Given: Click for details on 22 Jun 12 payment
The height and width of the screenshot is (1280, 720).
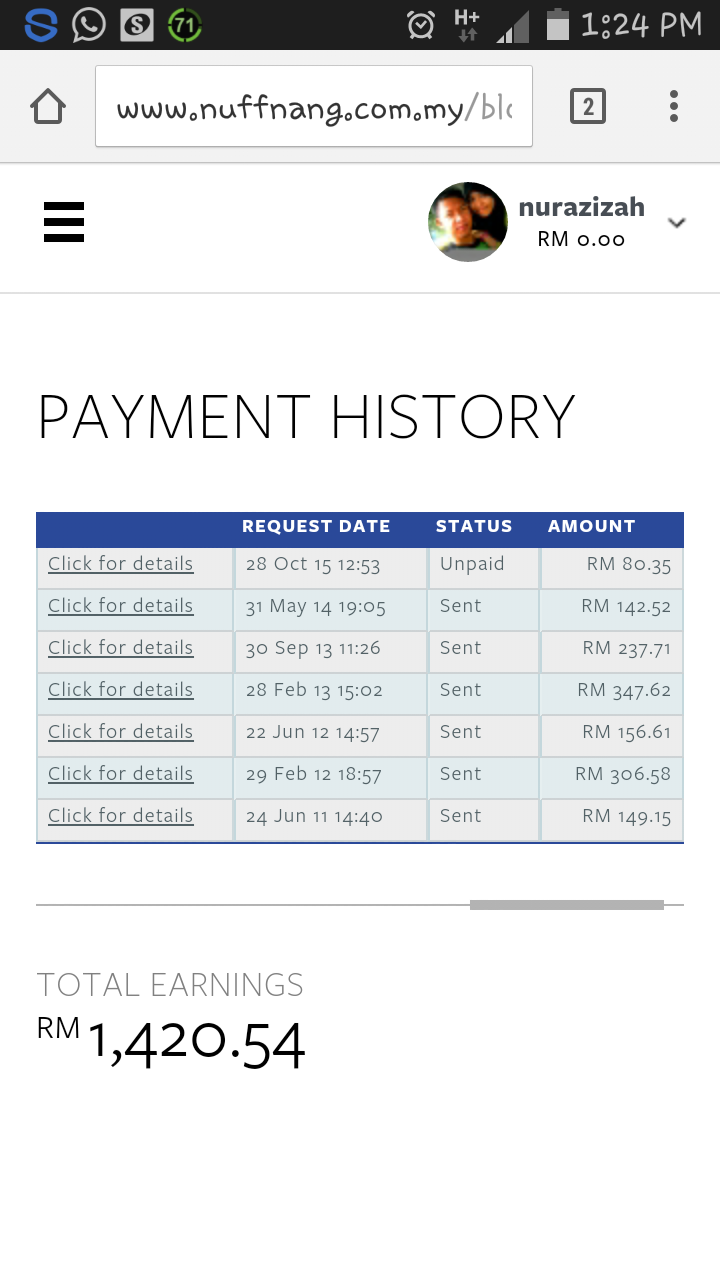Looking at the screenshot, I should (120, 732).
